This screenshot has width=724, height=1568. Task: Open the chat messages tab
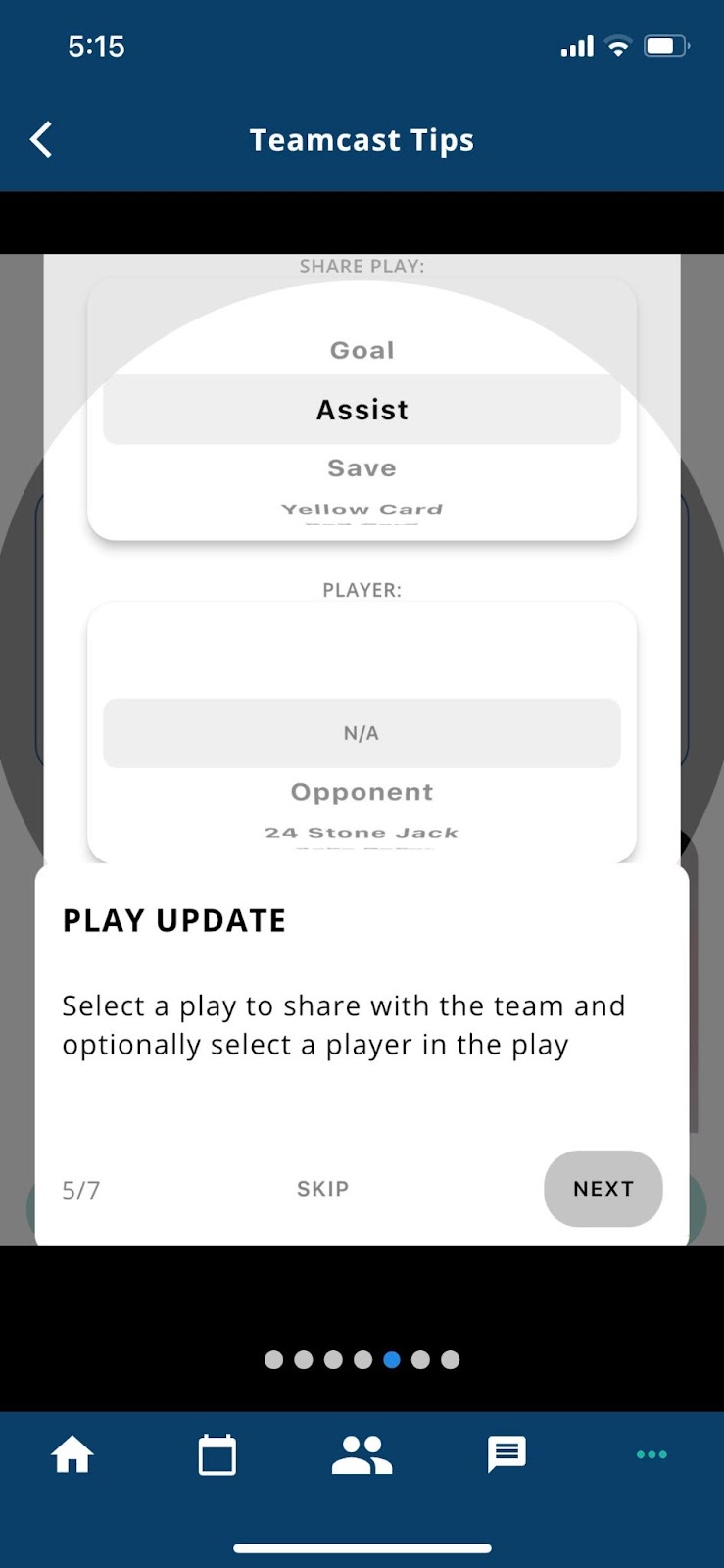pos(507,1454)
